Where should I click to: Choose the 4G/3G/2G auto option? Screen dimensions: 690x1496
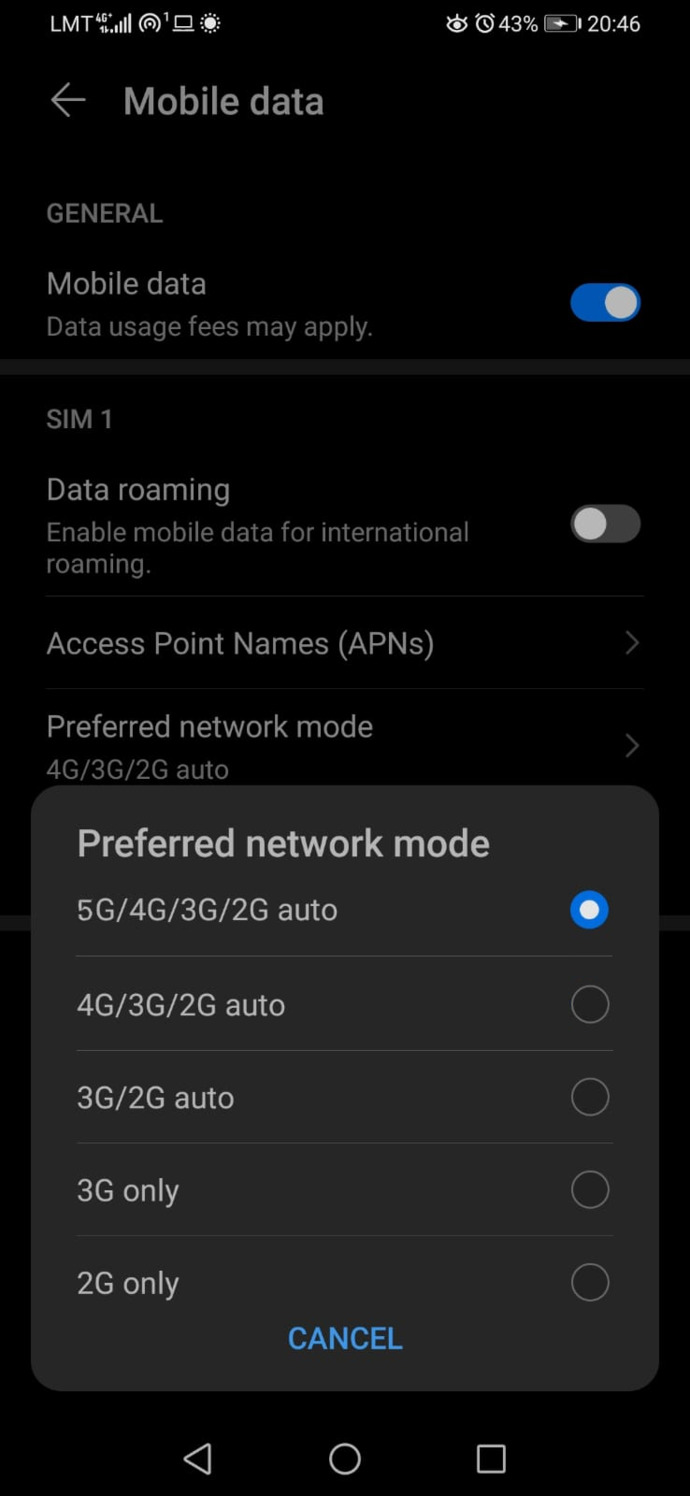344,1004
